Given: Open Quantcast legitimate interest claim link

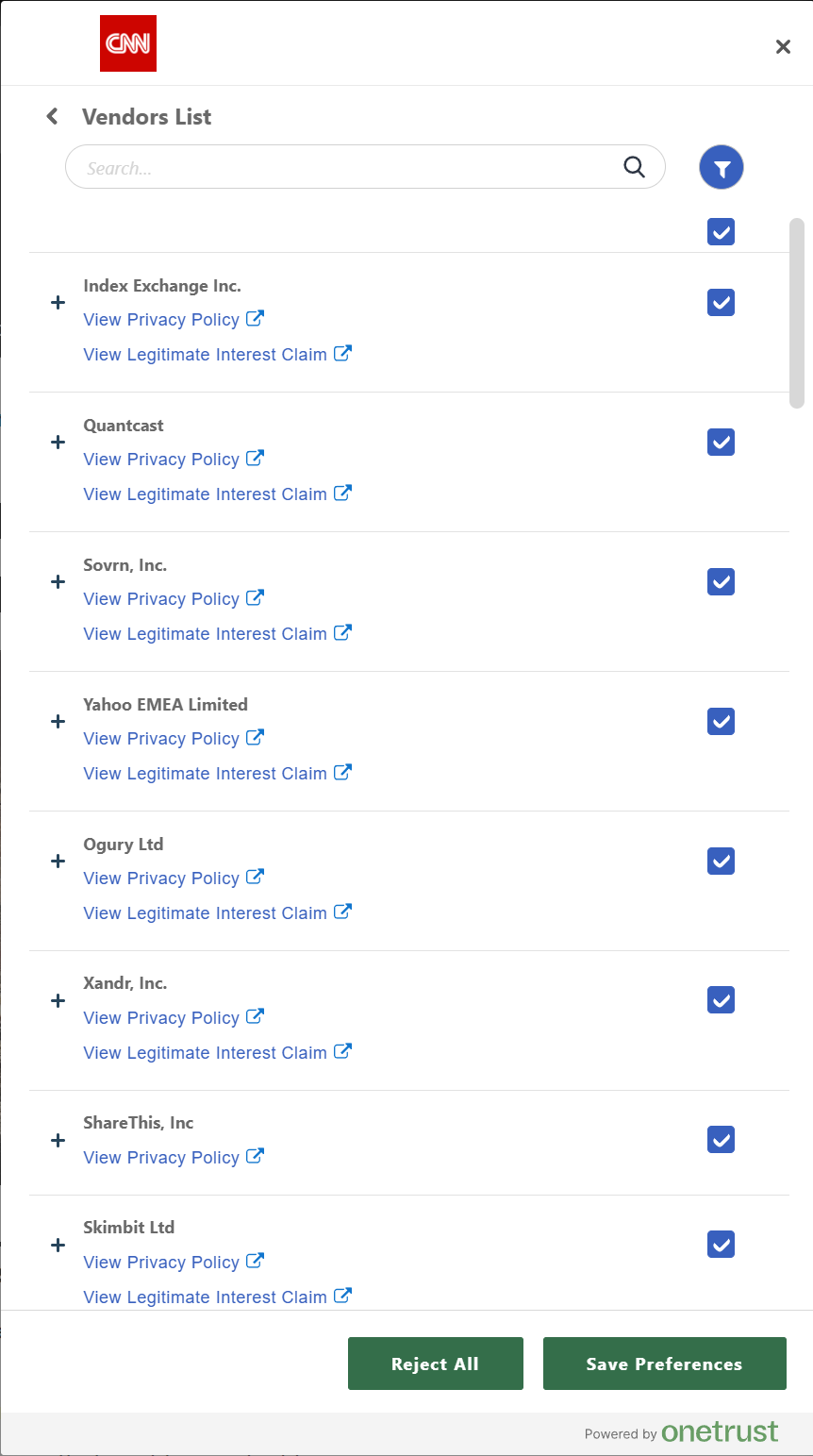Looking at the screenshot, I should coord(217,494).
